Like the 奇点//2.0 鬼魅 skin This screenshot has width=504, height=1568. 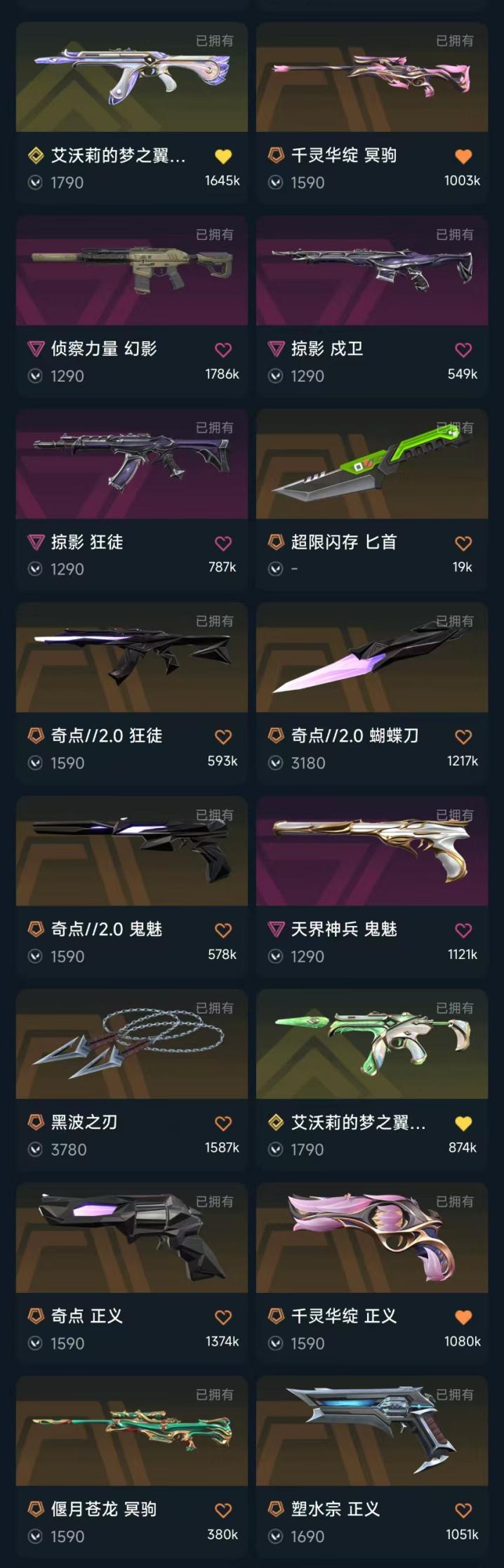pyautogui.click(x=223, y=930)
